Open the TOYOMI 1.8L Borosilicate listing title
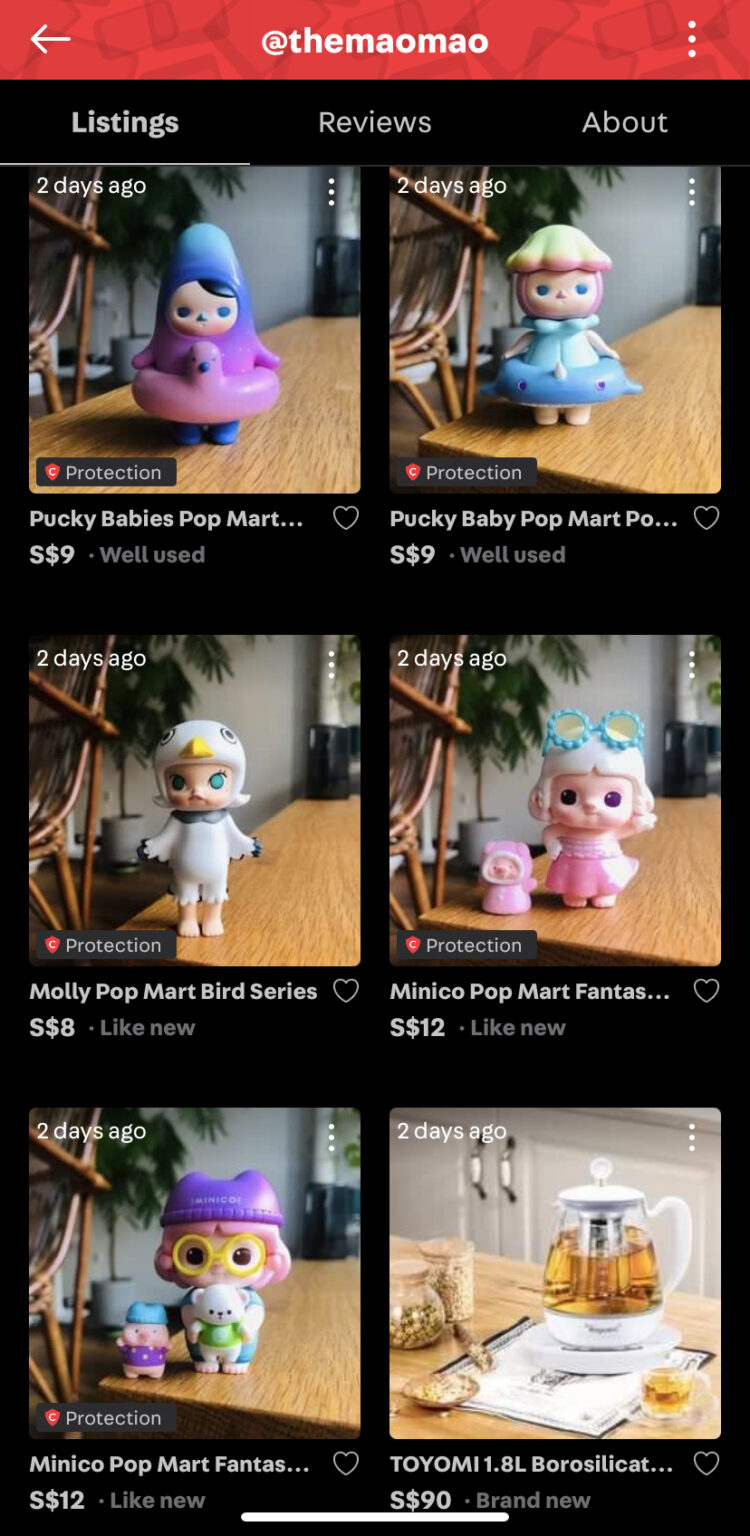750x1536 pixels. pyautogui.click(x=530, y=1463)
